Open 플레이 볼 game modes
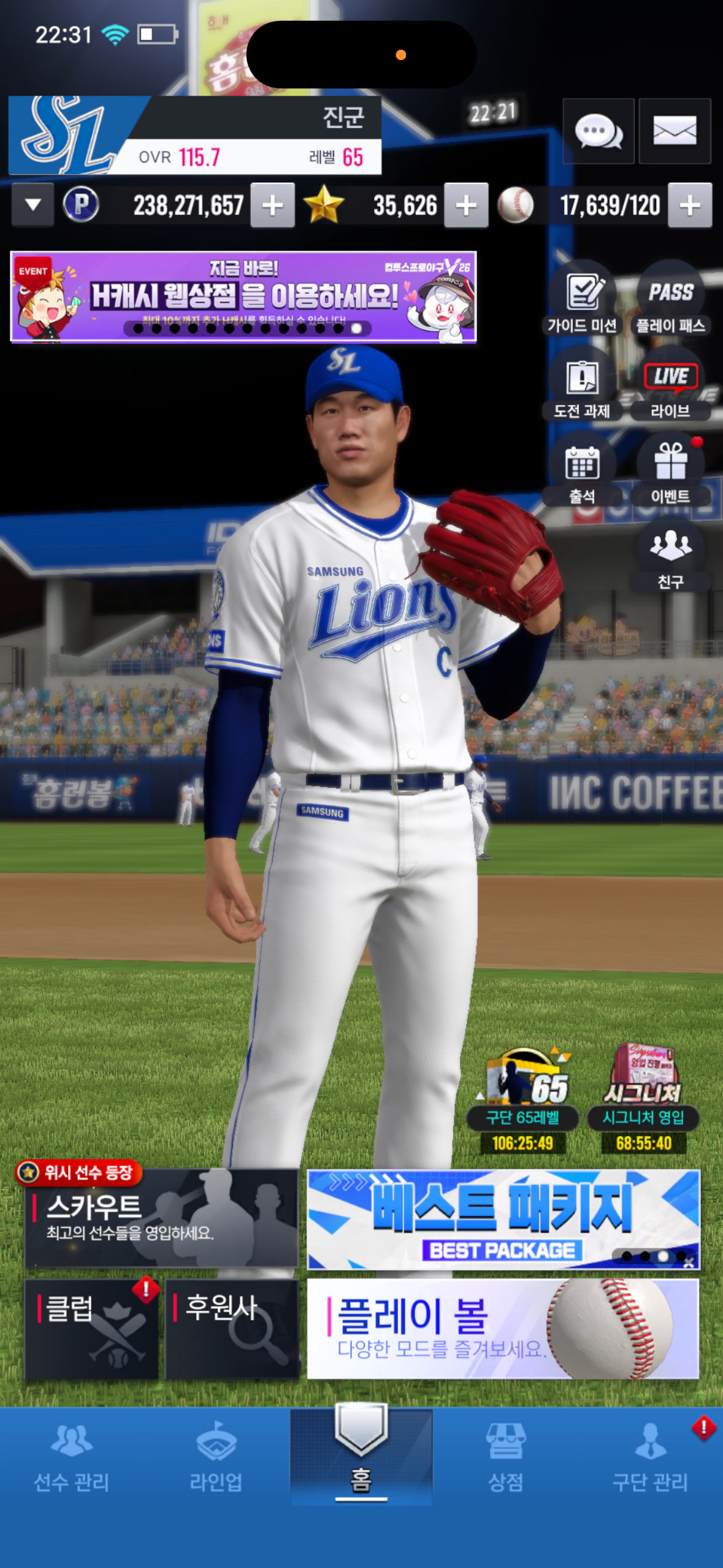Image resolution: width=723 pixels, height=1568 pixels. pos(503,1329)
